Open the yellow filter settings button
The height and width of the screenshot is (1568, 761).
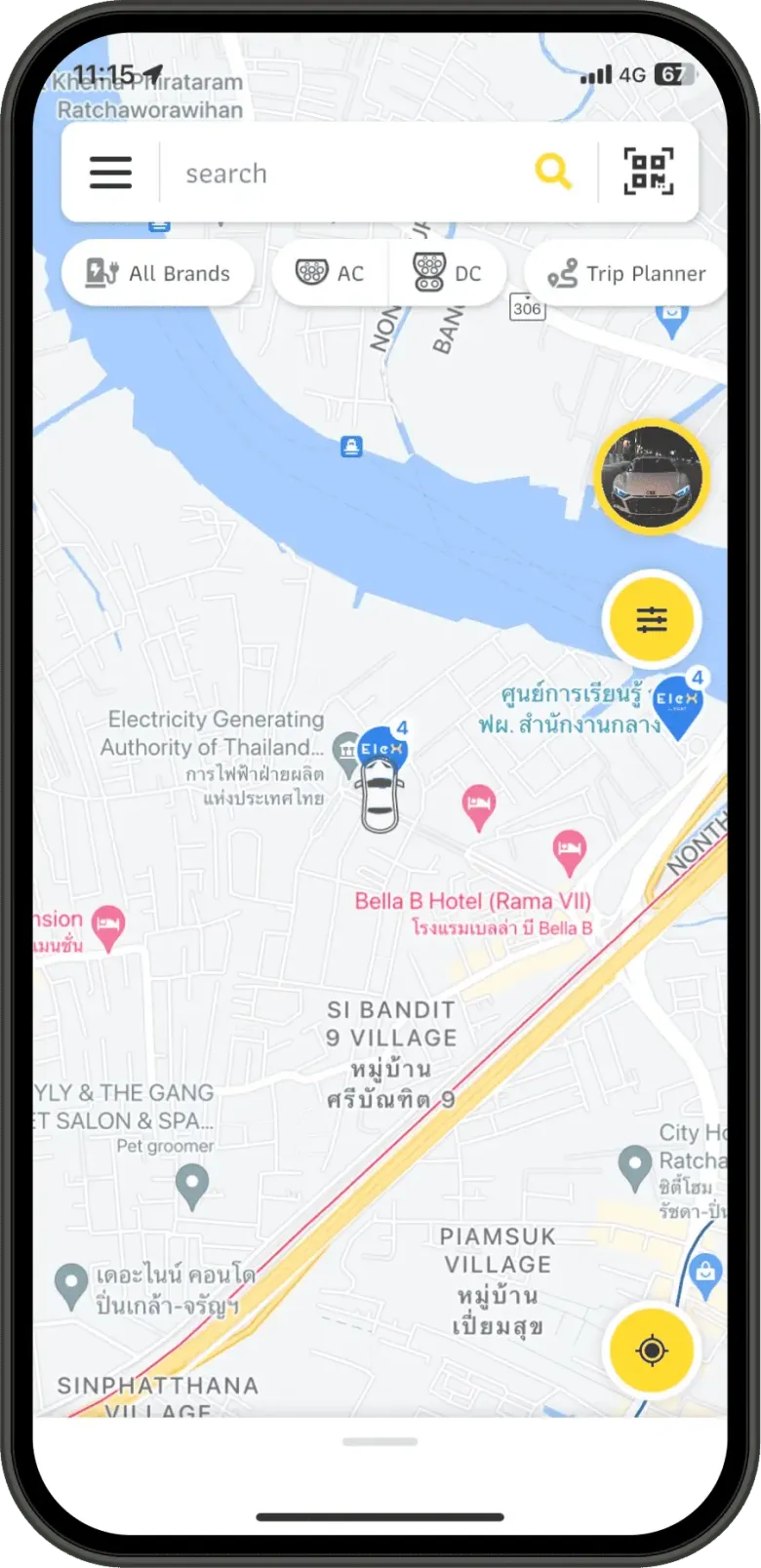point(651,619)
